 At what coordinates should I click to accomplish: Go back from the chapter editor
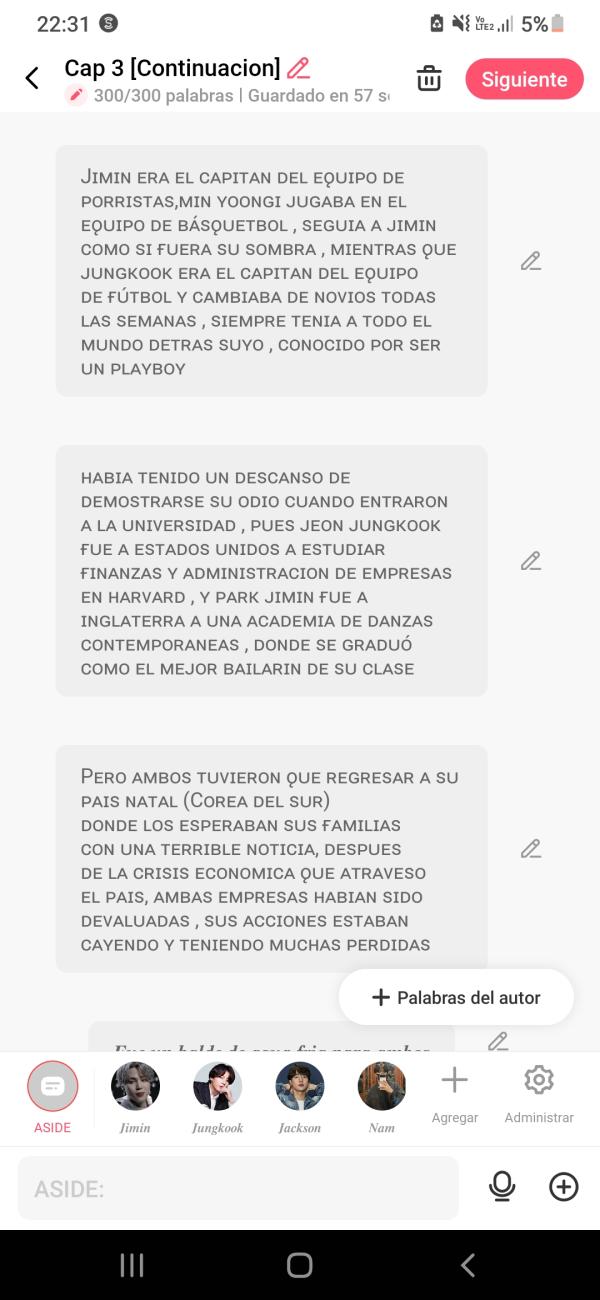point(32,78)
